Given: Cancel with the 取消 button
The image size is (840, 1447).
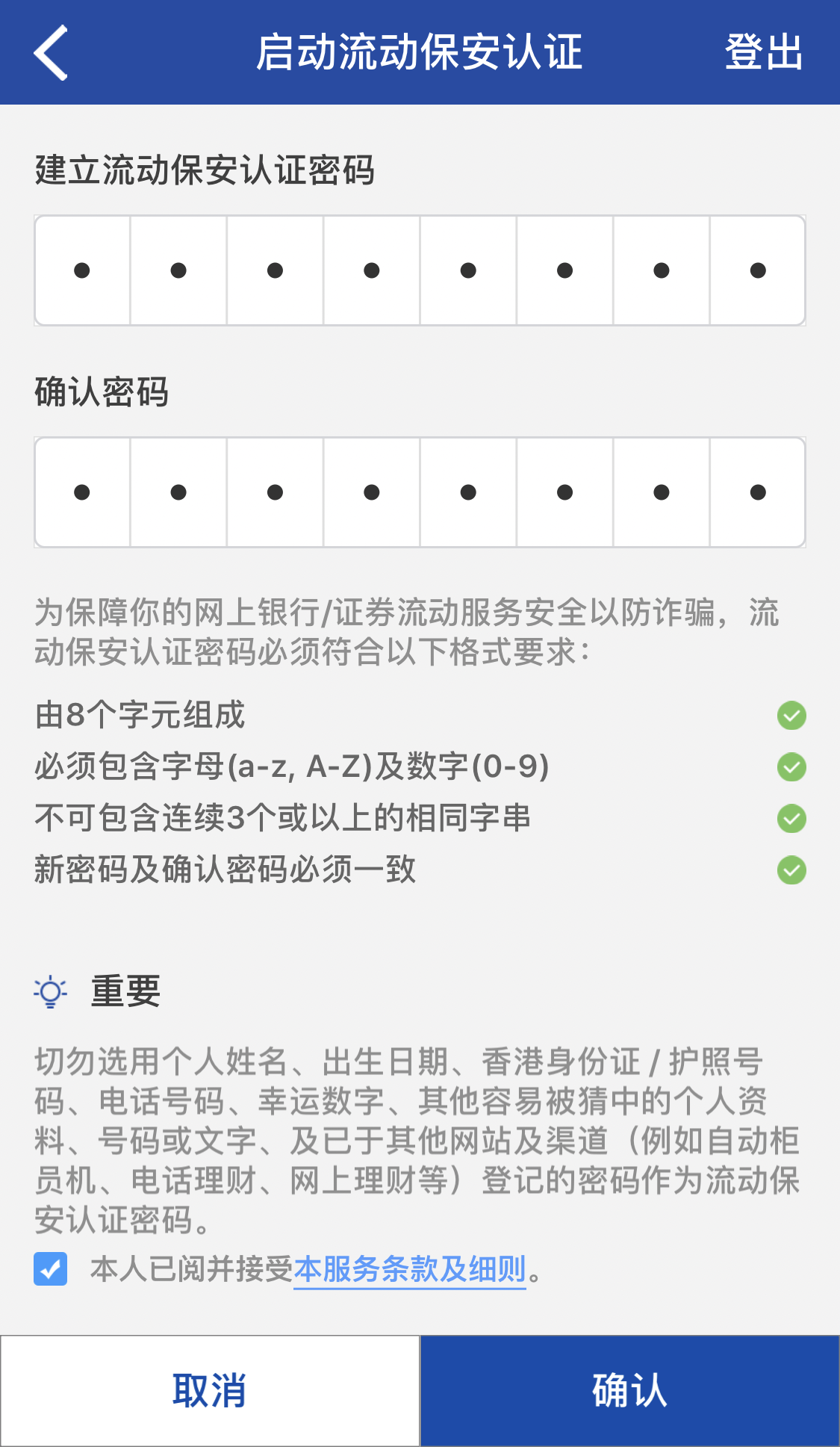Looking at the screenshot, I should tap(210, 1391).
